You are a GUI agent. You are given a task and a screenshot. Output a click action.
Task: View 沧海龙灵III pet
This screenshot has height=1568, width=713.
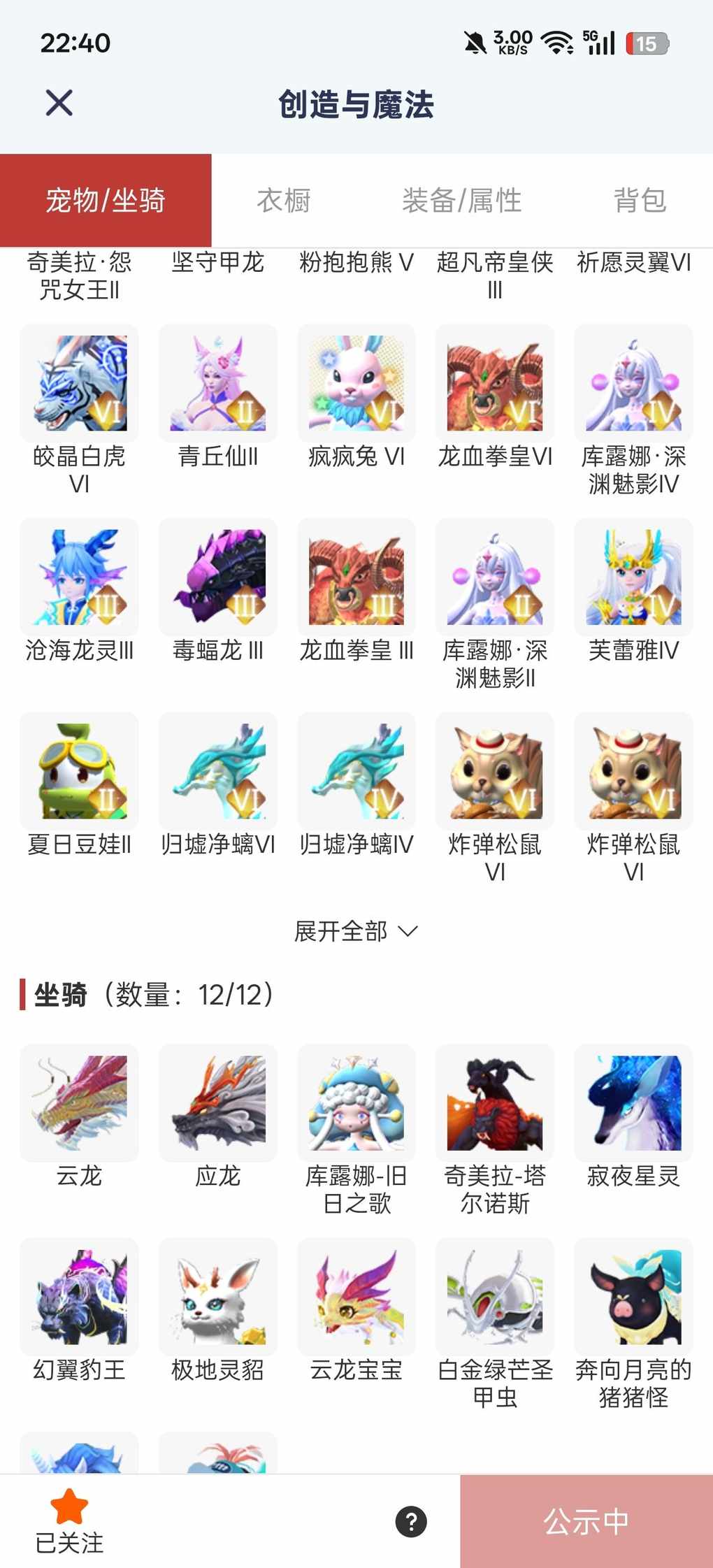coord(80,577)
